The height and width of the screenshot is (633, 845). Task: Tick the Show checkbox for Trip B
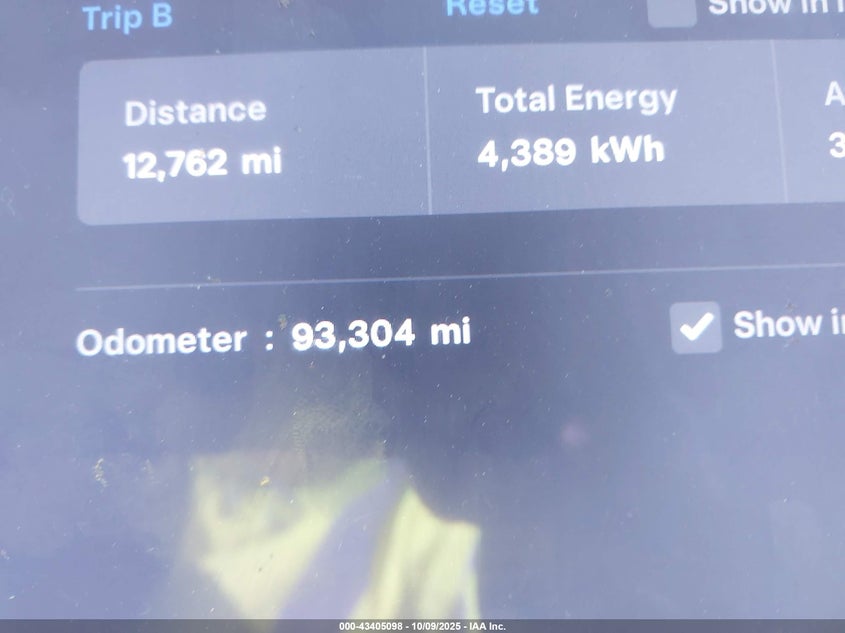point(672,10)
